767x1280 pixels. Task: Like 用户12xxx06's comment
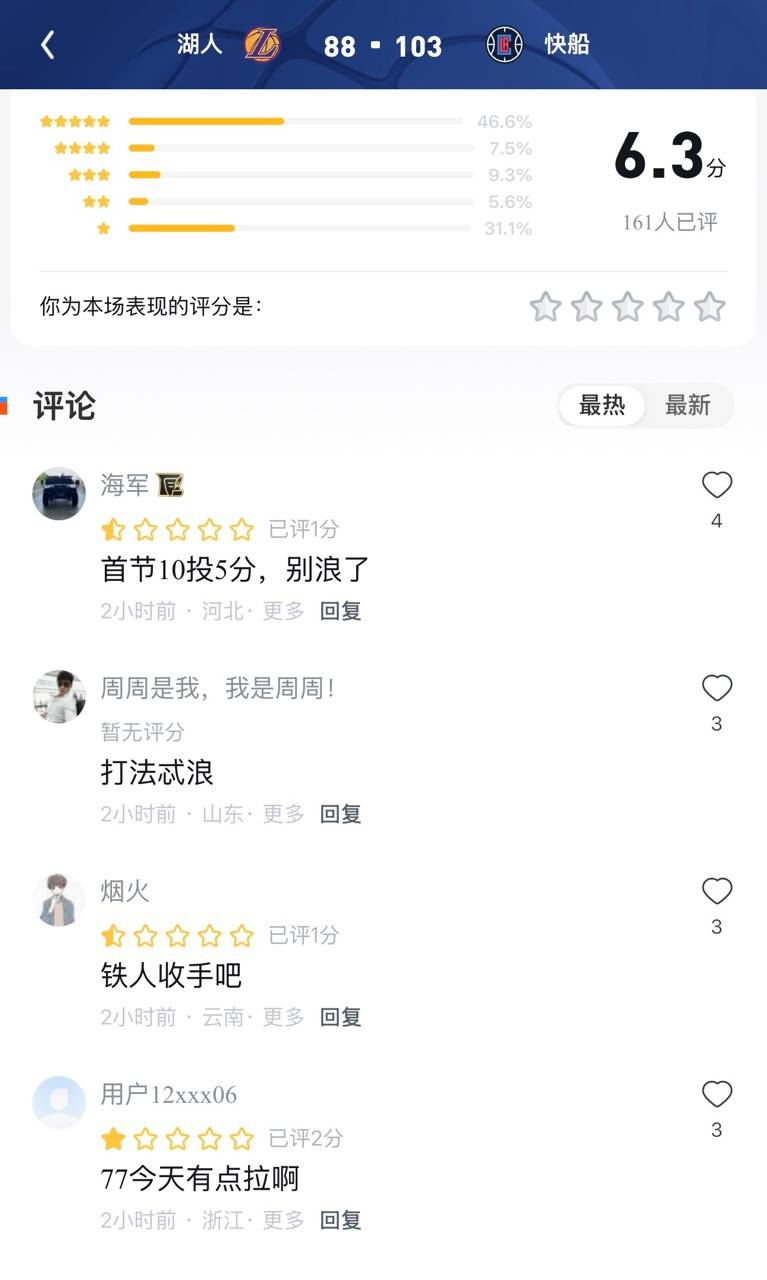tap(716, 1095)
